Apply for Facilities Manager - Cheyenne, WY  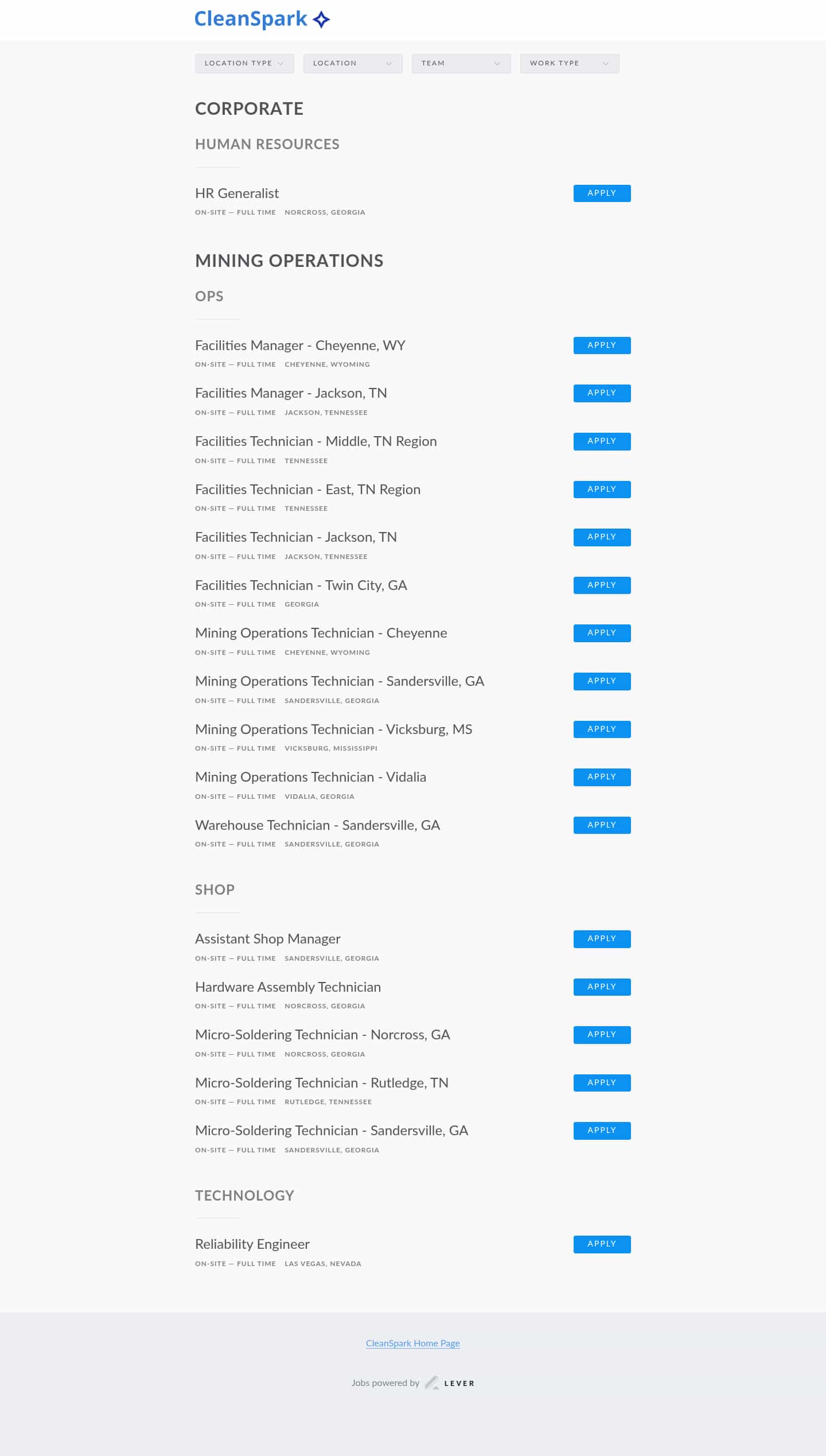click(602, 345)
